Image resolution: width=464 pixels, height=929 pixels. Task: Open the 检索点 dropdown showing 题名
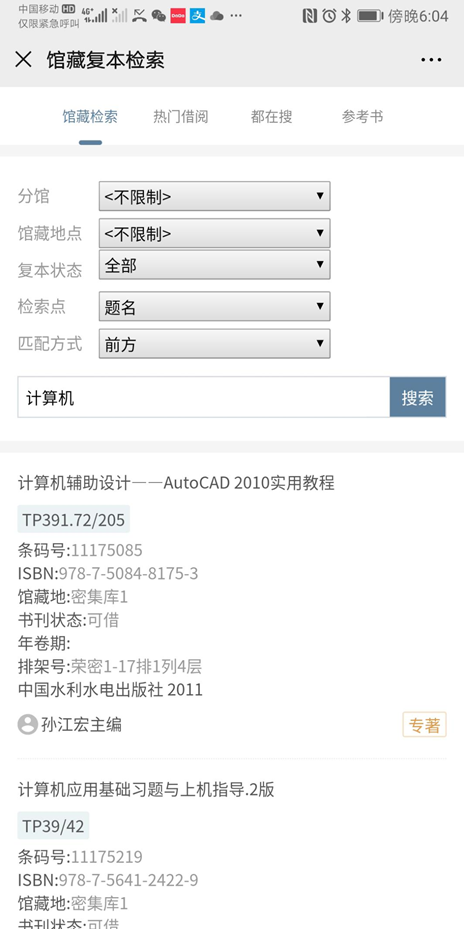(215, 306)
